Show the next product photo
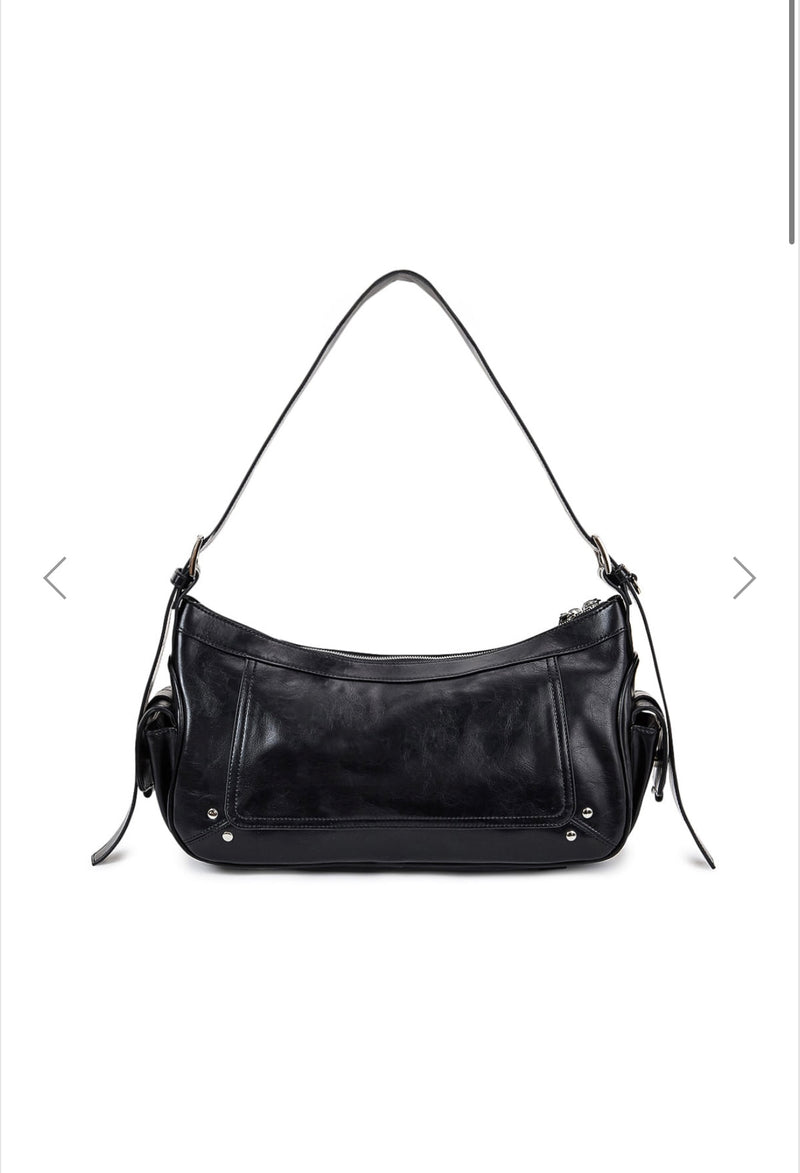The width and height of the screenshot is (800, 1173). [x=743, y=578]
